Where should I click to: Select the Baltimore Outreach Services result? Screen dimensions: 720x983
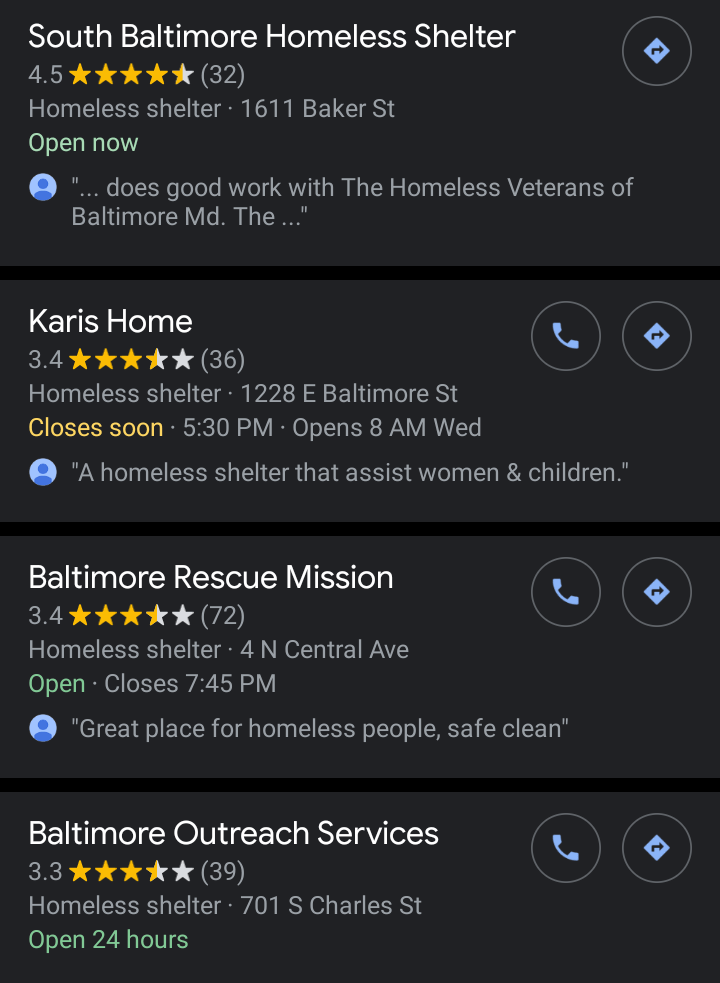[x=233, y=834]
